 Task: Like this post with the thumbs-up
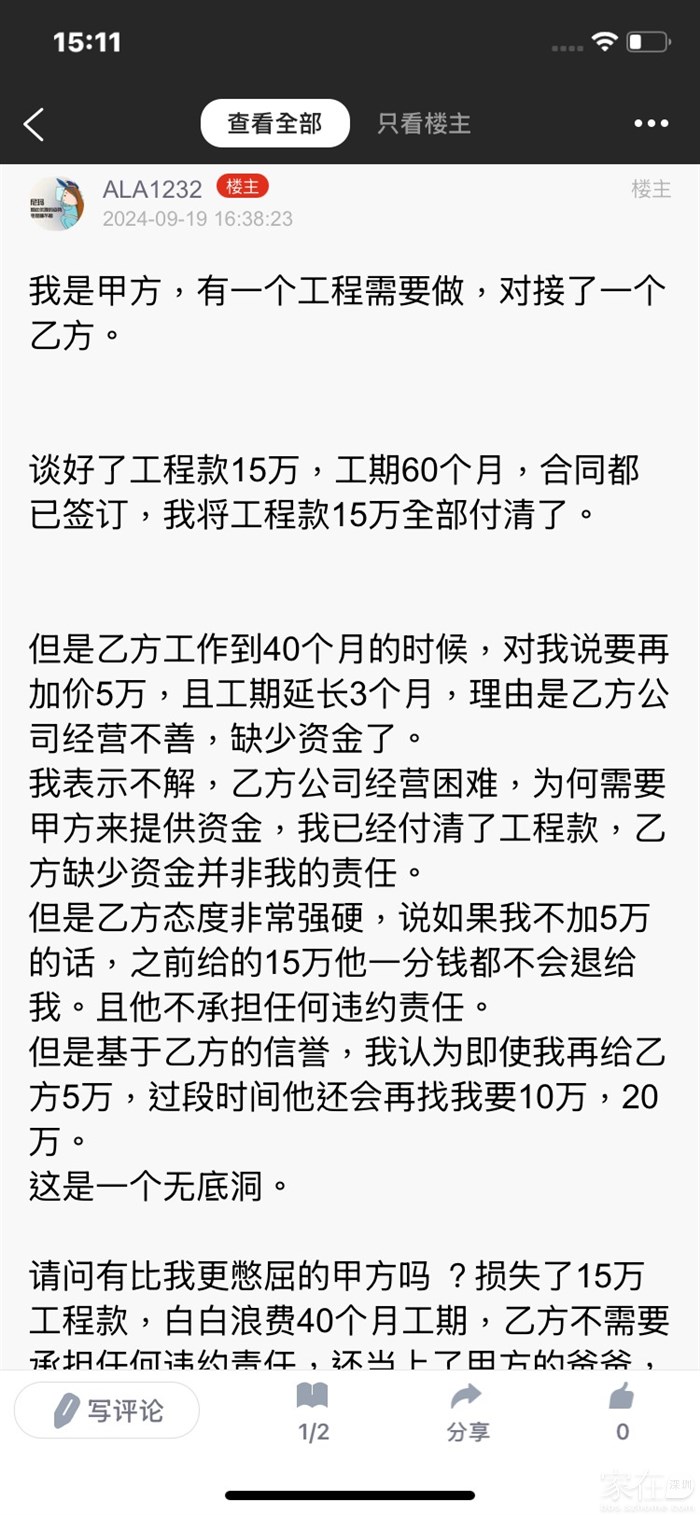click(x=622, y=1411)
